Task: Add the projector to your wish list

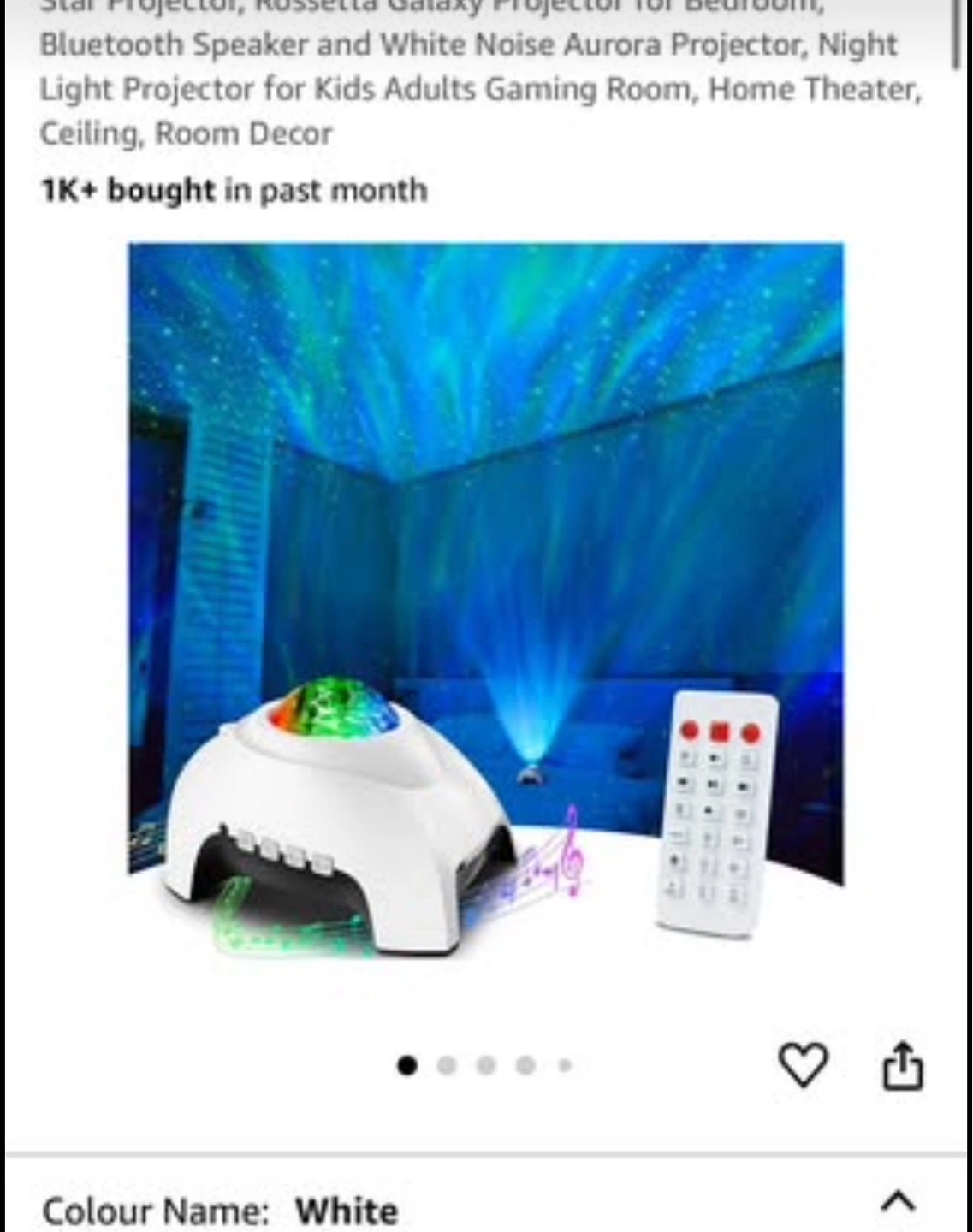Action: [x=803, y=1065]
